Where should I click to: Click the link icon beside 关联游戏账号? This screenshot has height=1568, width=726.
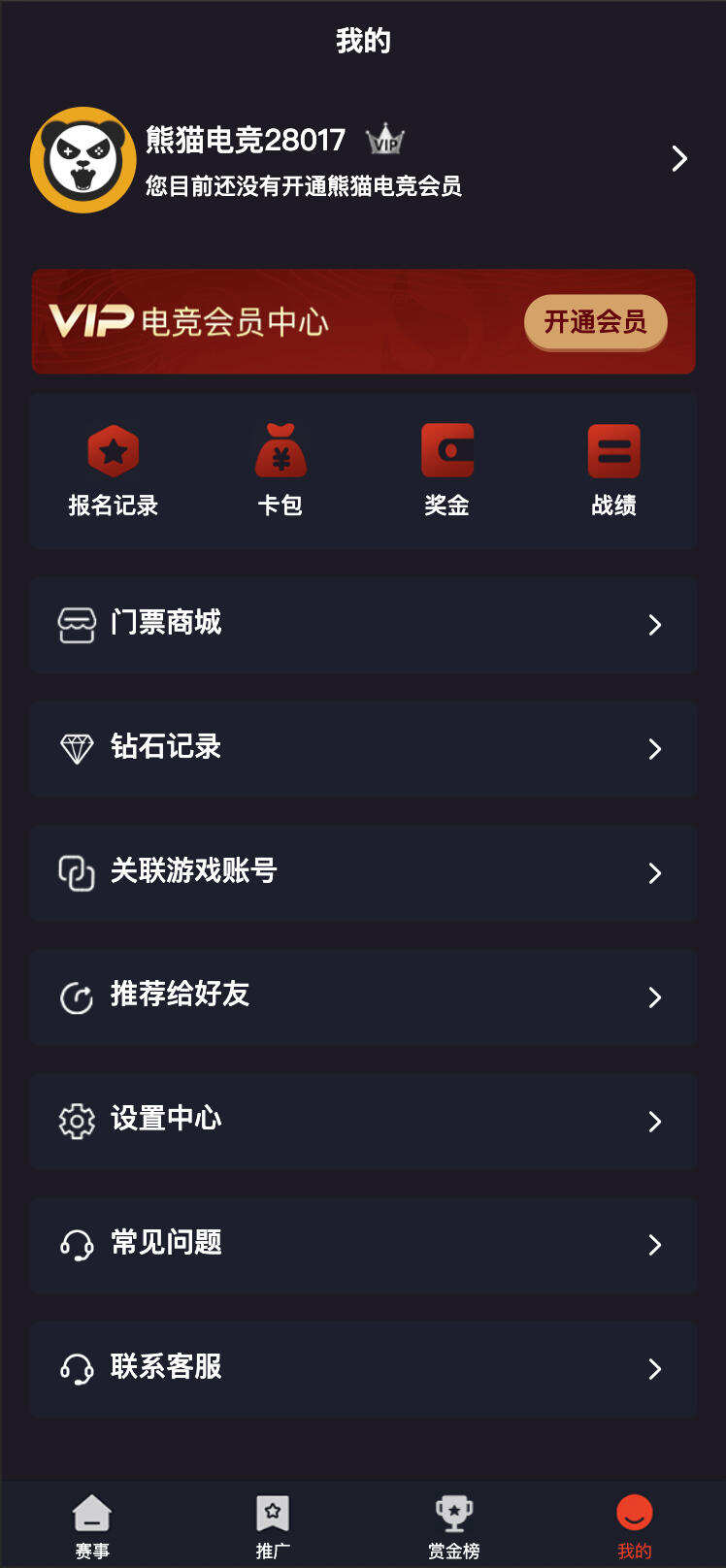[77, 873]
